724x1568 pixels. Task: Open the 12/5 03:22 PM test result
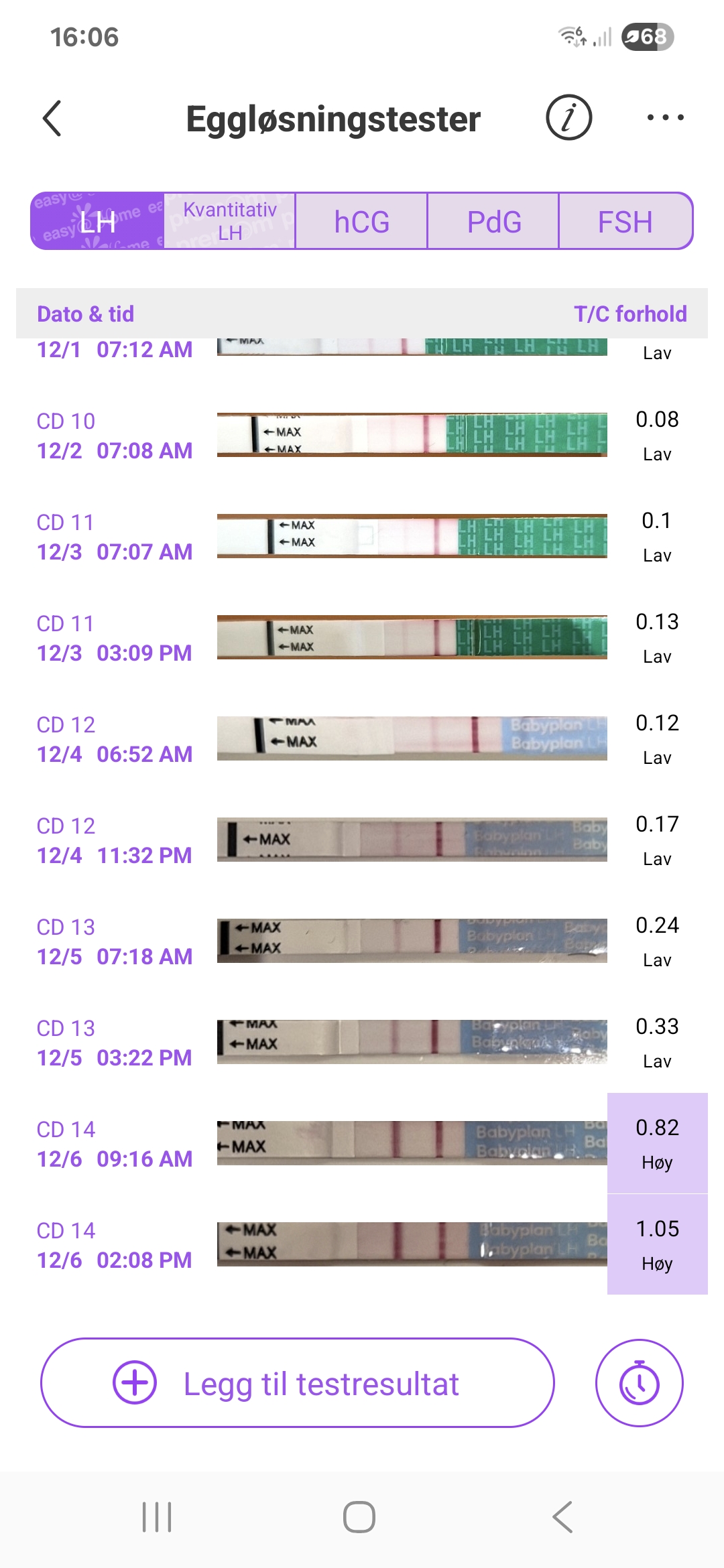coord(412,1043)
